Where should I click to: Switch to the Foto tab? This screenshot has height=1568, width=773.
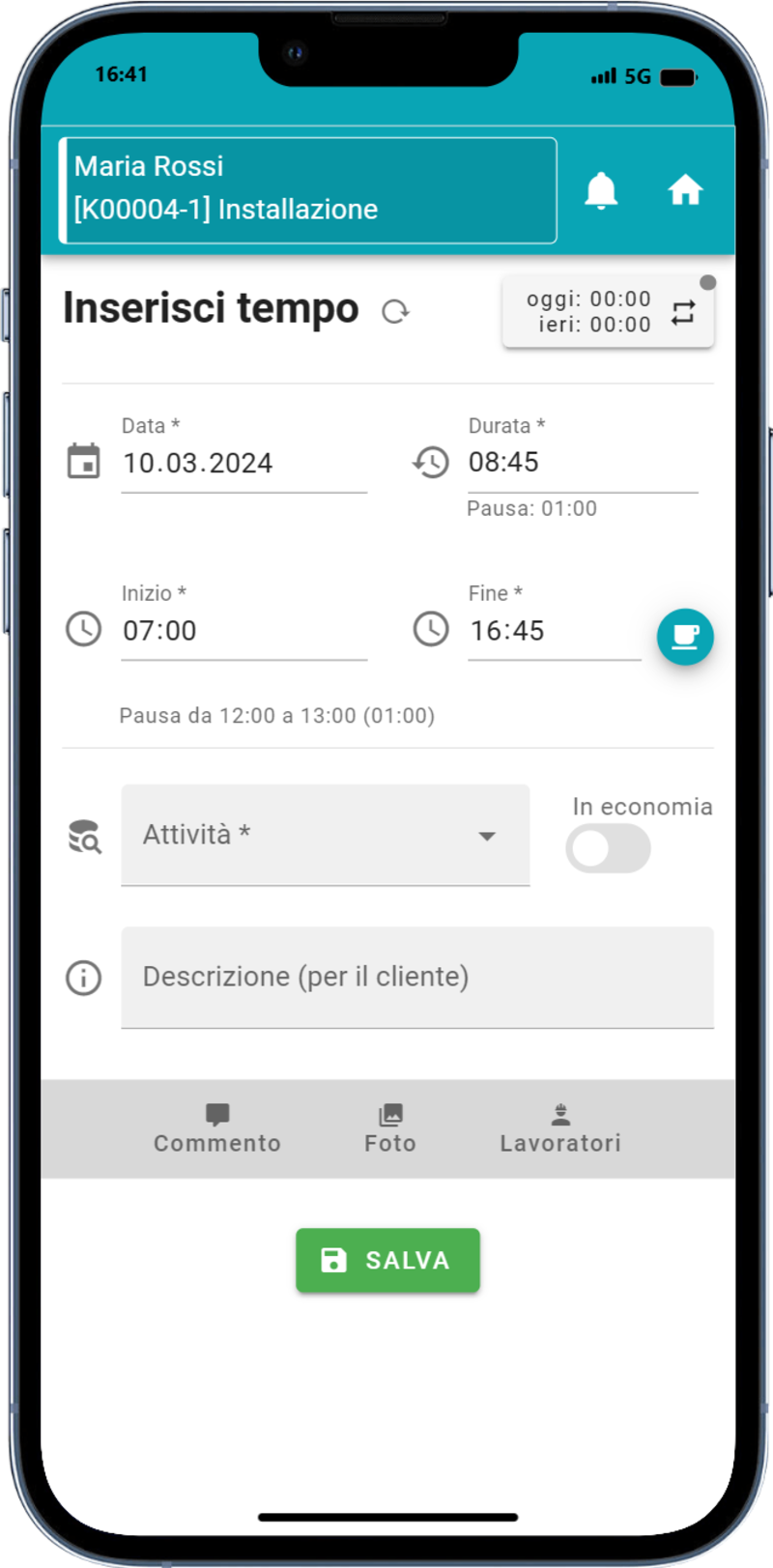[x=390, y=1129]
